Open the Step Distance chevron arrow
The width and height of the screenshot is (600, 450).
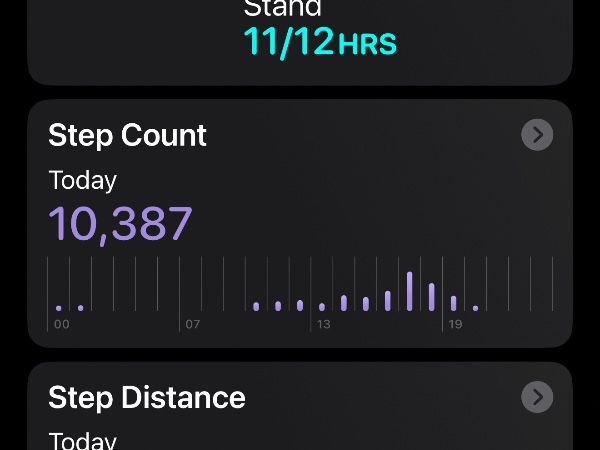coord(537,397)
